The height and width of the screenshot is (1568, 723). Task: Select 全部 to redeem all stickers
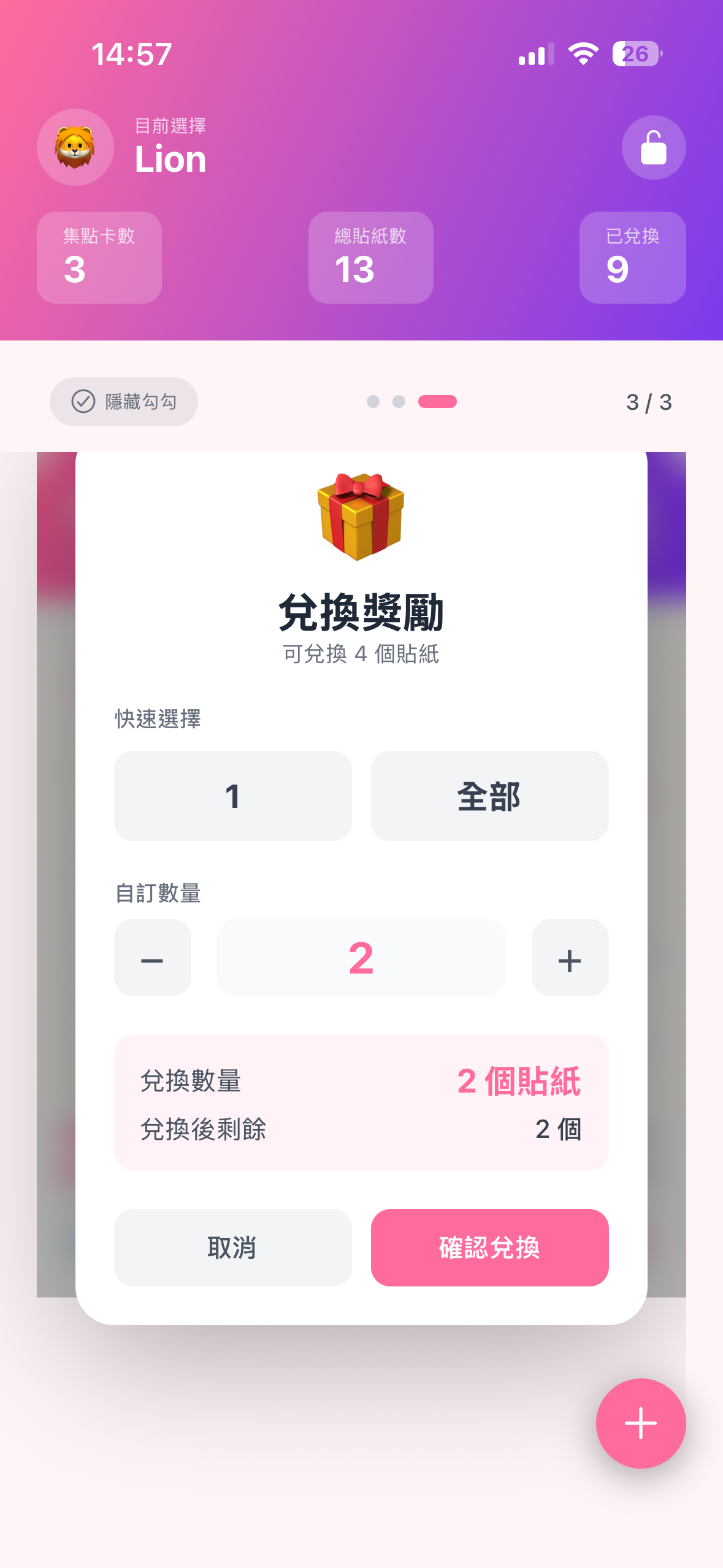[489, 796]
